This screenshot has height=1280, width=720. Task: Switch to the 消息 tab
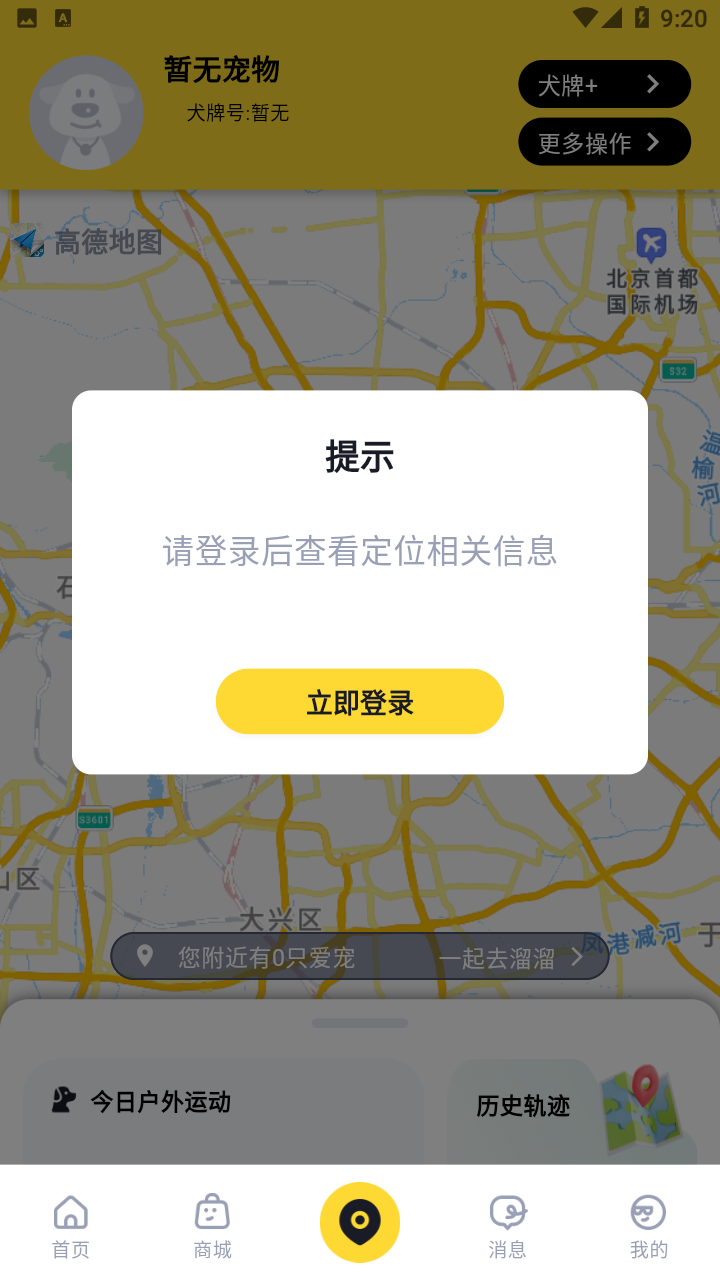coord(507,1225)
